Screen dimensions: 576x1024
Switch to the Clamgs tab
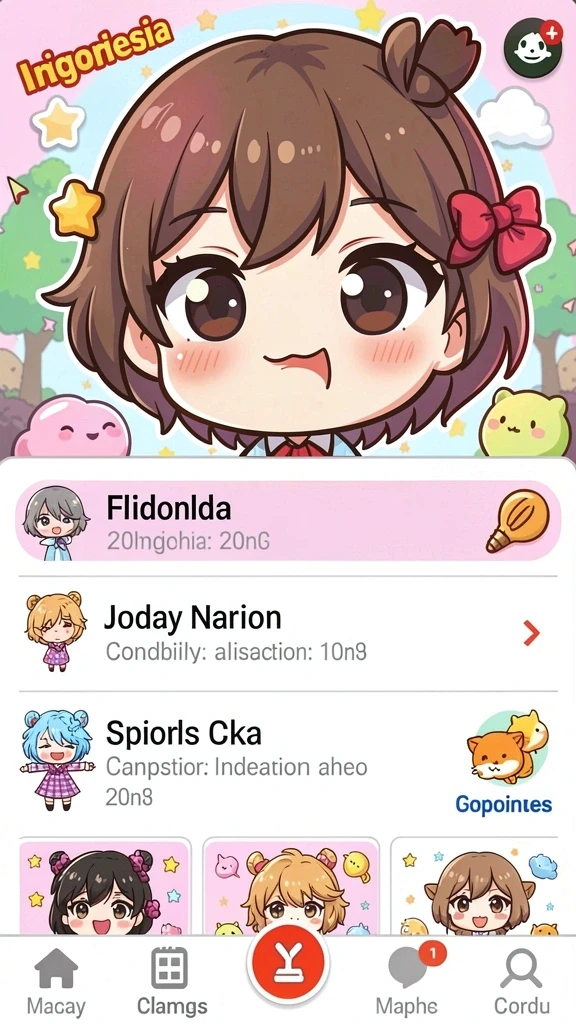click(x=172, y=981)
